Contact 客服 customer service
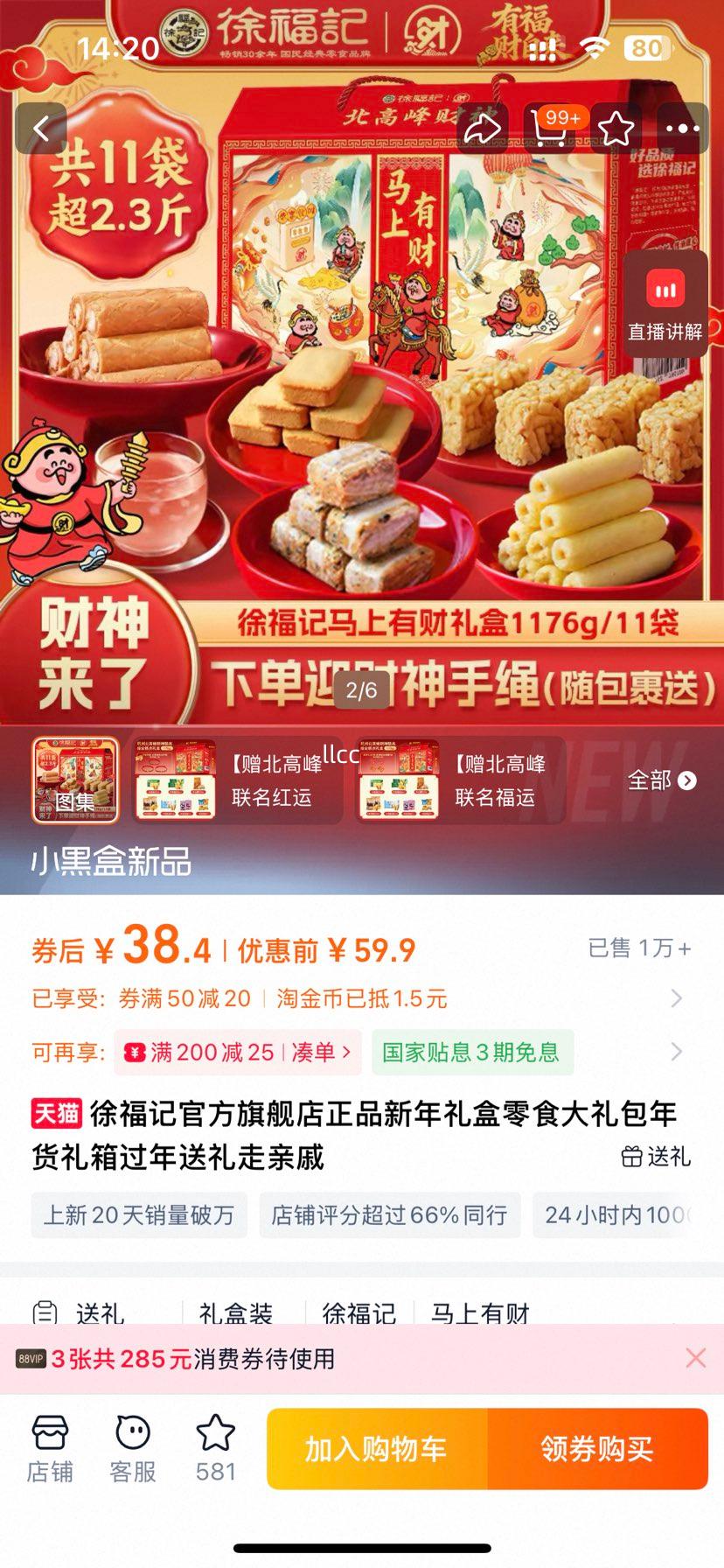 [131, 1448]
